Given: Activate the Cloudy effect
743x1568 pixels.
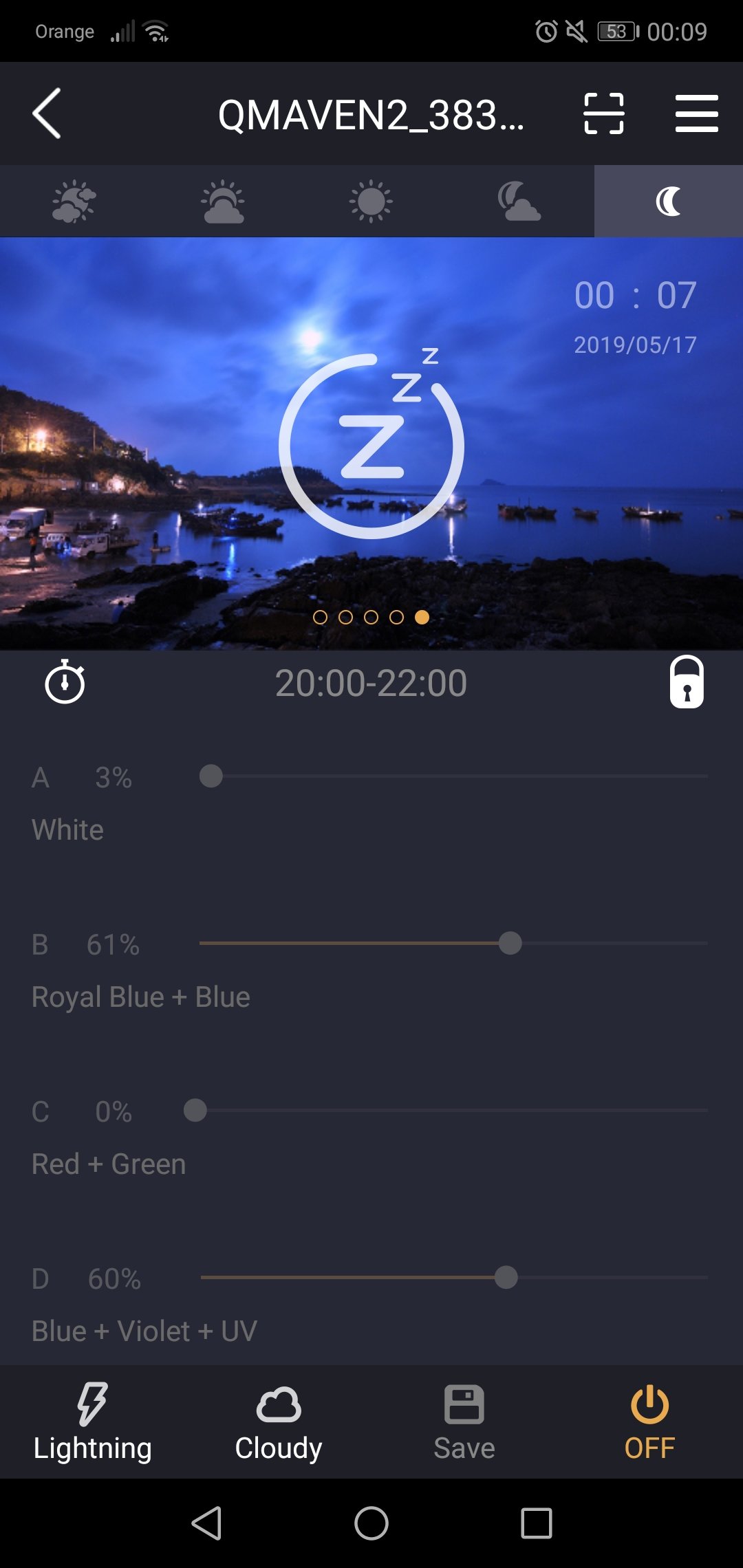Looking at the screenshot, I should (x=279, y=1422).
